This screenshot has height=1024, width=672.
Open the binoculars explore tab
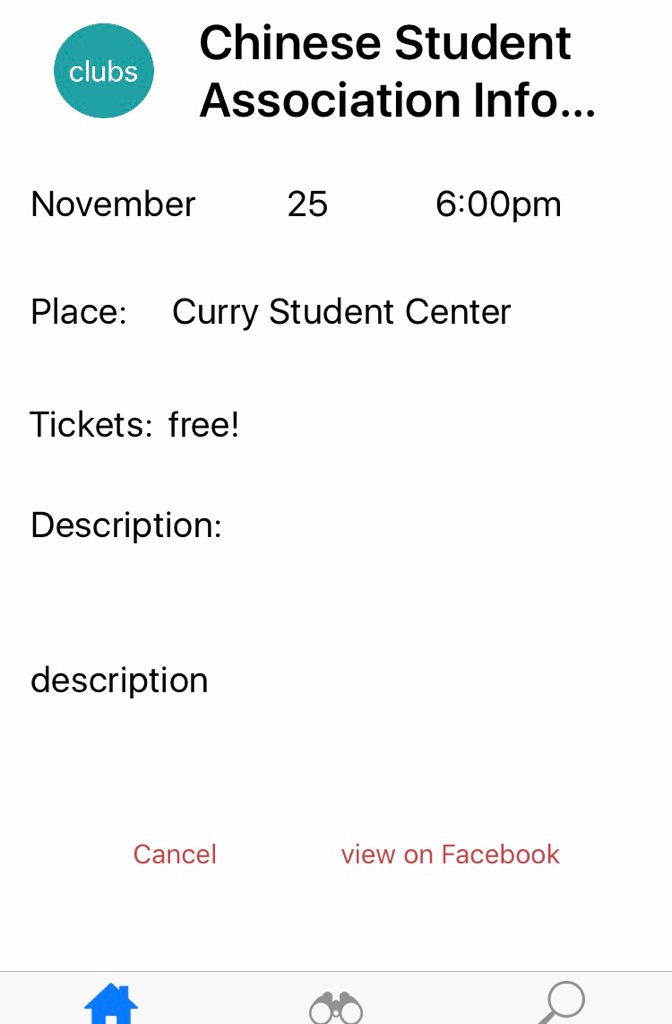[x=336, y=1006]
